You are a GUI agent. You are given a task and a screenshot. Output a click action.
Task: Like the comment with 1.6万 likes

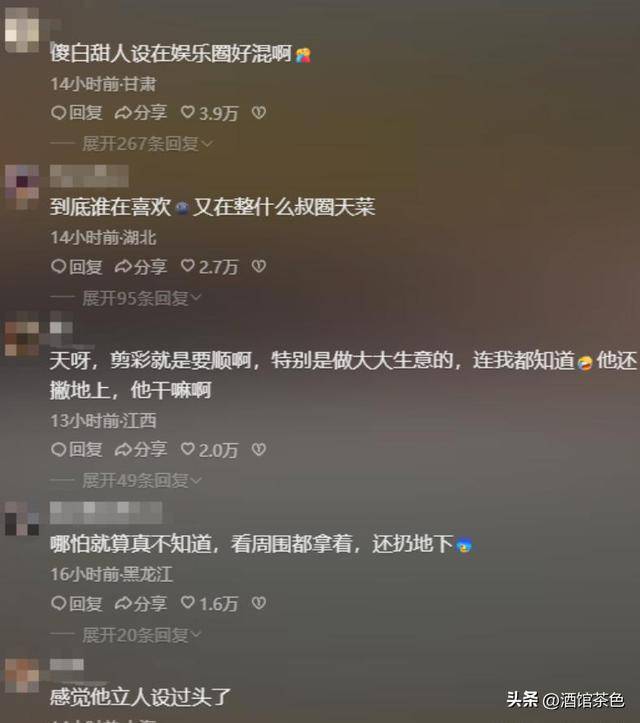tap(209, 603)
